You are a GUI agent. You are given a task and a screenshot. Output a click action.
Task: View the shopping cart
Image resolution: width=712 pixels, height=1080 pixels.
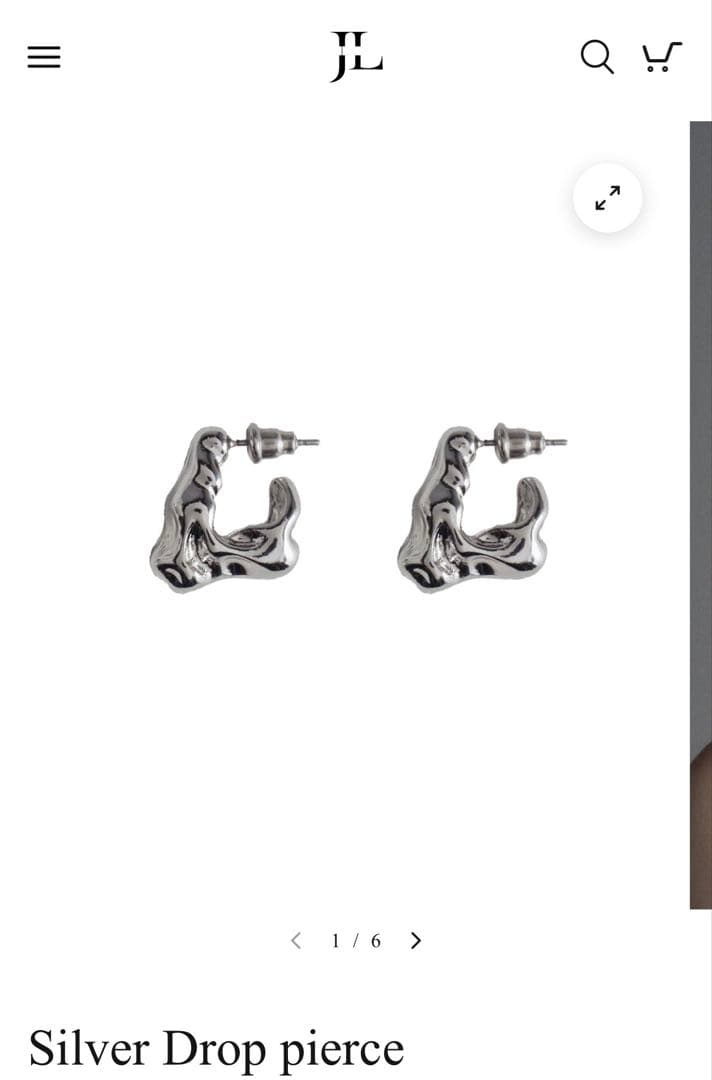point(661,56)
